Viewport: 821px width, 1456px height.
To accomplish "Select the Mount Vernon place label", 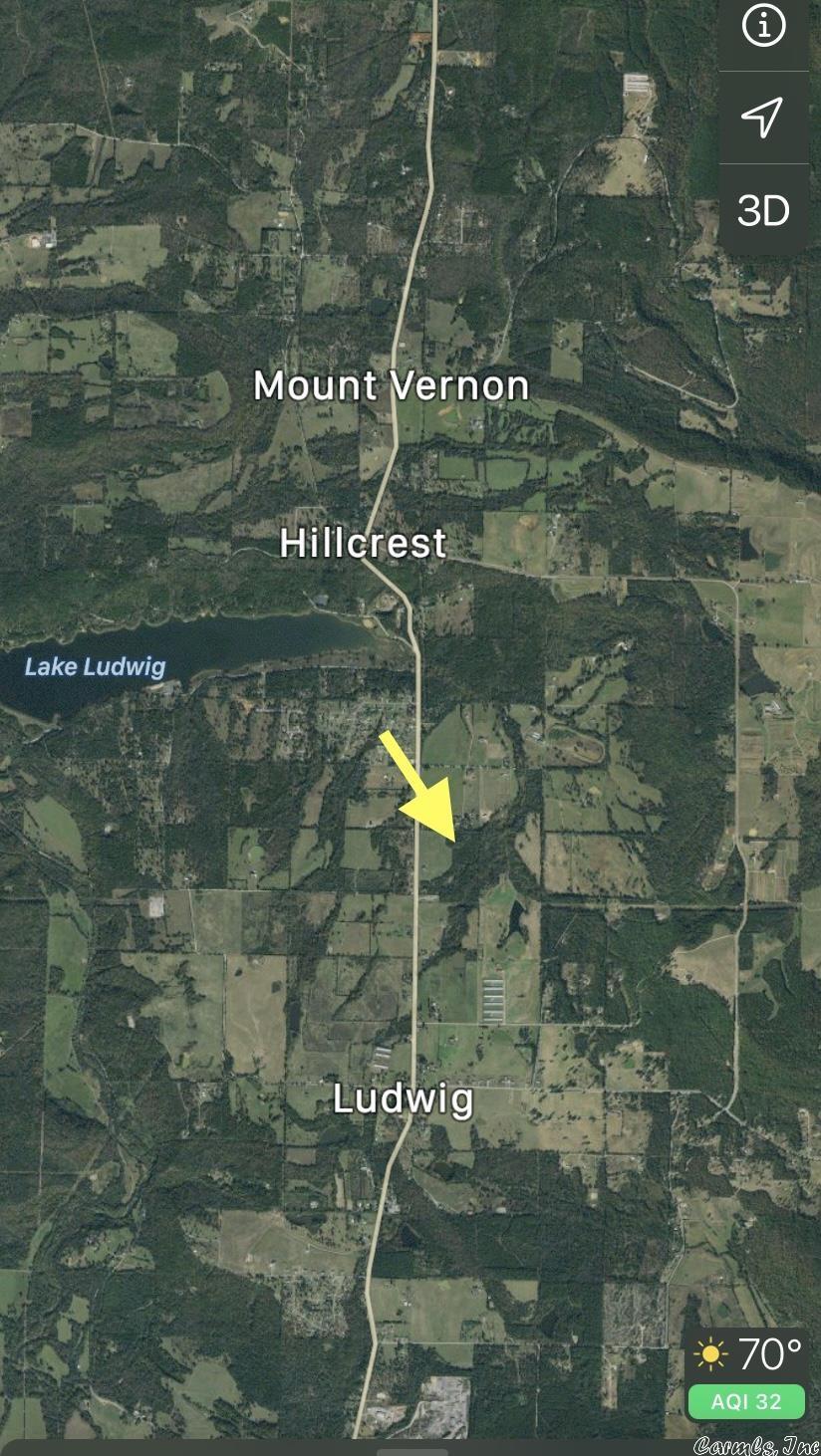I will (391, 385).
